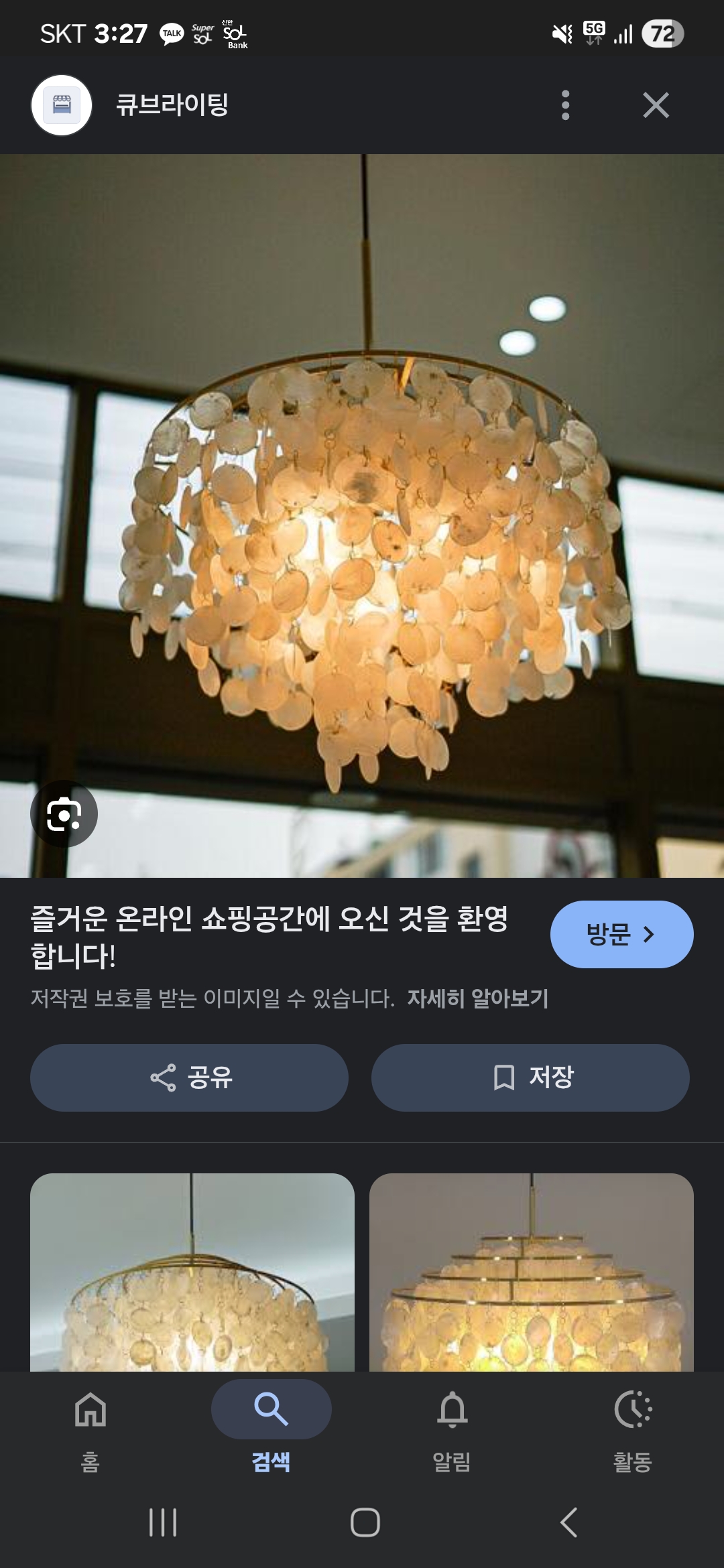Tap the 방문 button to visit site
This screenshot has height=1568, width=724.
(621, 934)
